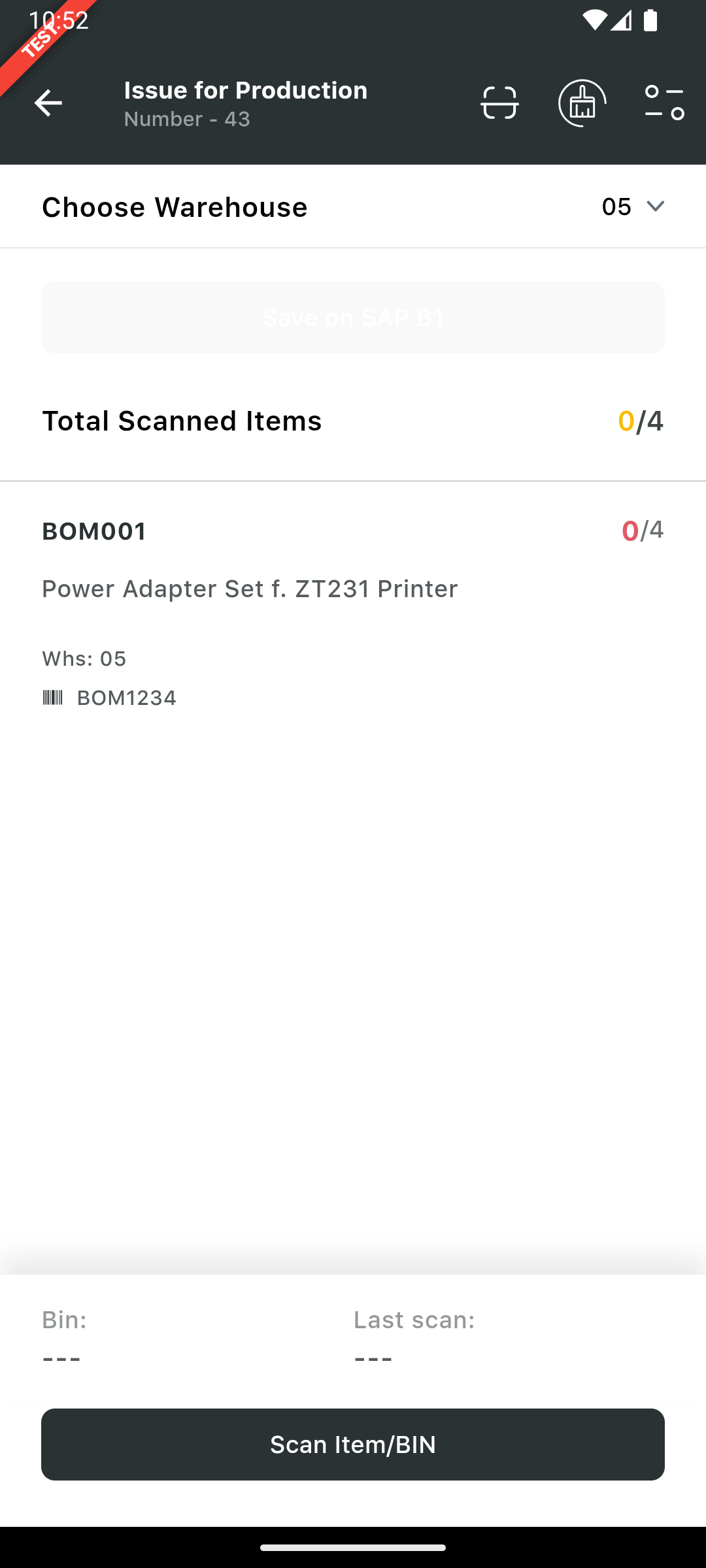Tap the cellular signal icon

[x=621, y=22]
